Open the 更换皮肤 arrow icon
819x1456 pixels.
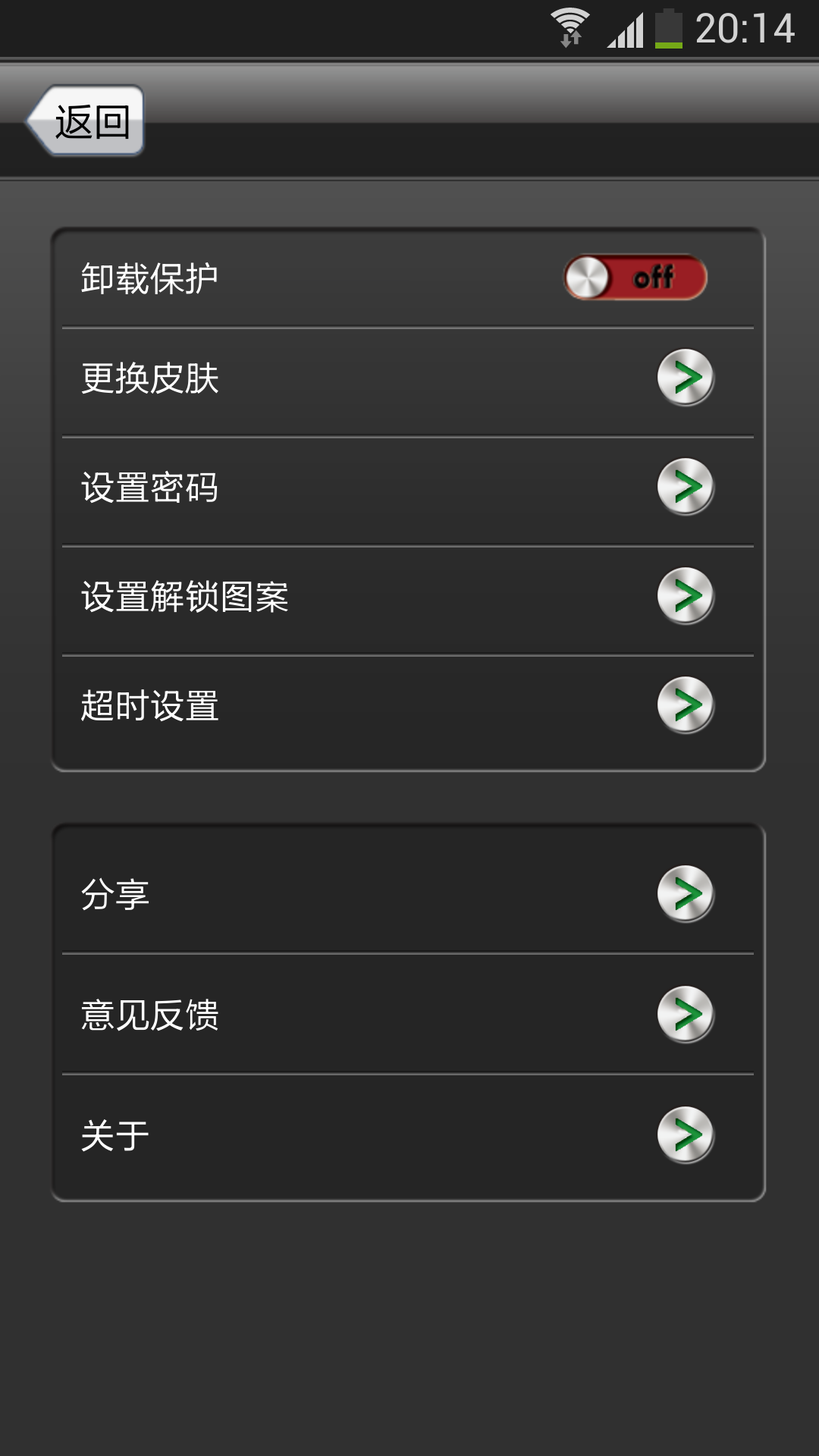point(686,377)
